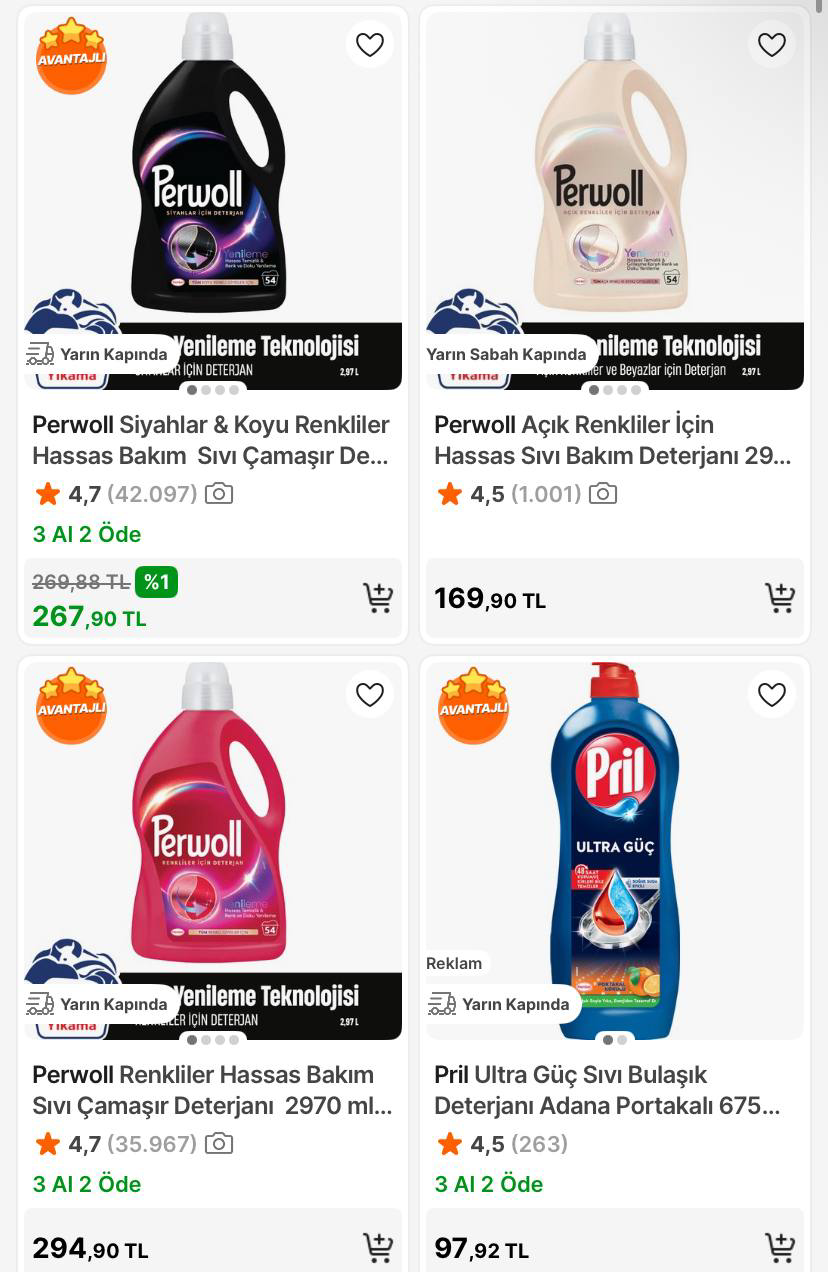Favorite the Perwoll Renkliler Hassas Bakım detergent
Screen dimensions: 828x1272
pyautogui.click(x=370, y=695)
